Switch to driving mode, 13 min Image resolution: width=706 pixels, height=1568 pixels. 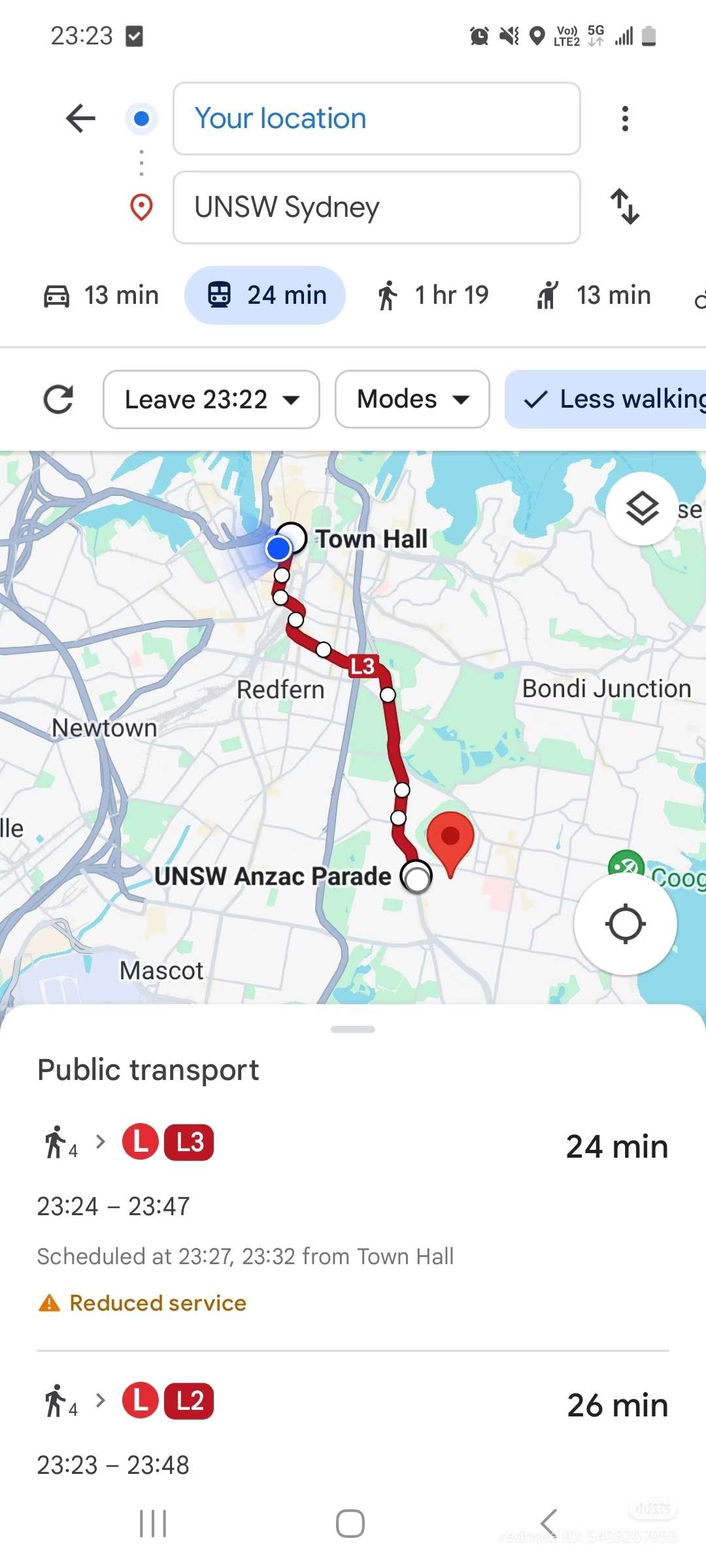tap(101, 295)
